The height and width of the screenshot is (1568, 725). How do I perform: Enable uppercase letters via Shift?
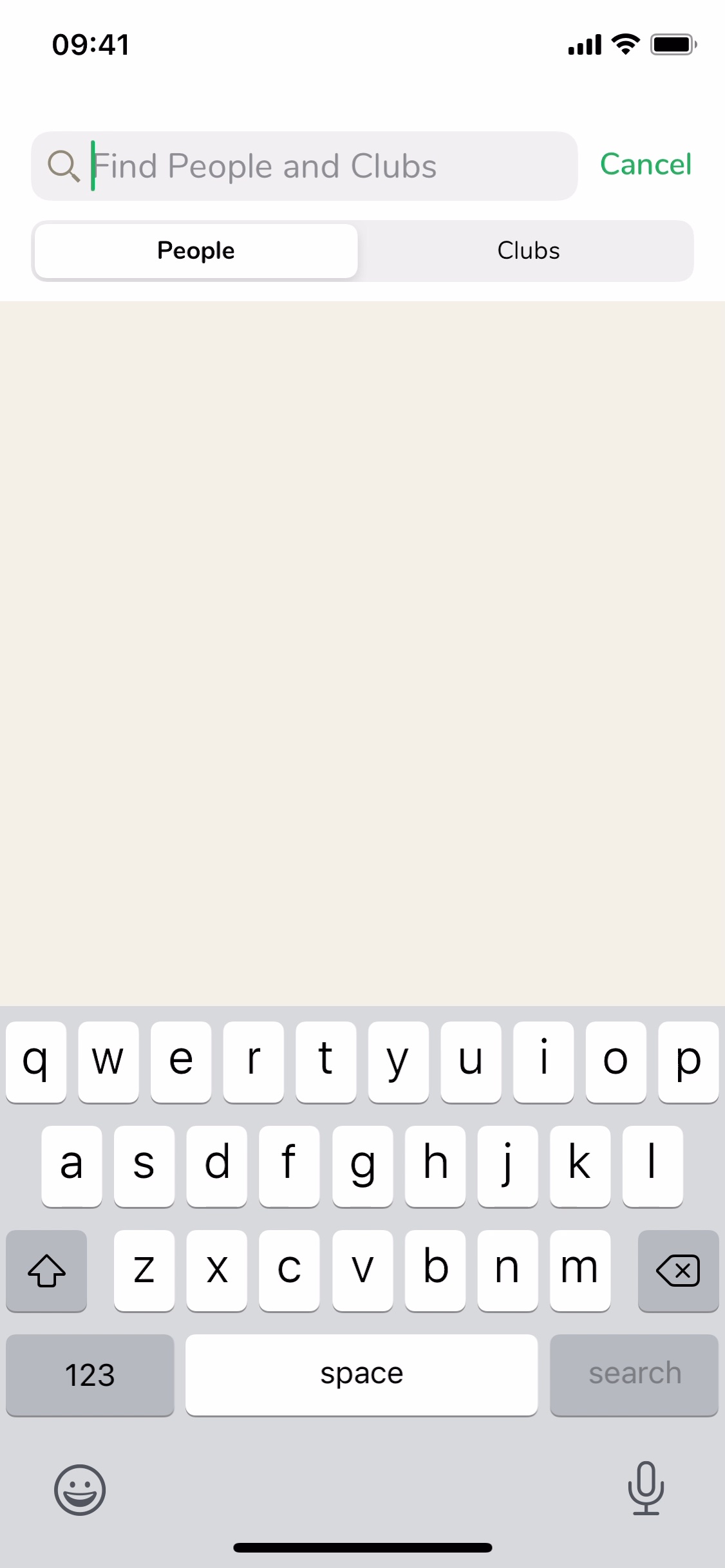(x=46, y=1271)
